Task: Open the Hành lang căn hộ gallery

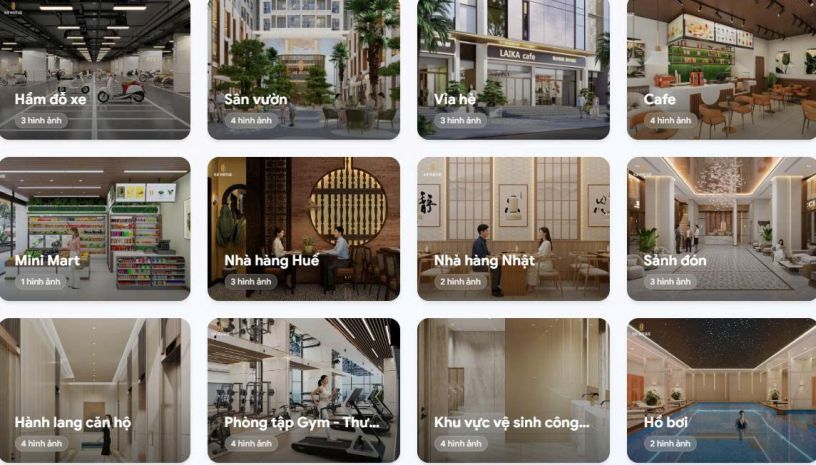Action: tap(94, 390)
